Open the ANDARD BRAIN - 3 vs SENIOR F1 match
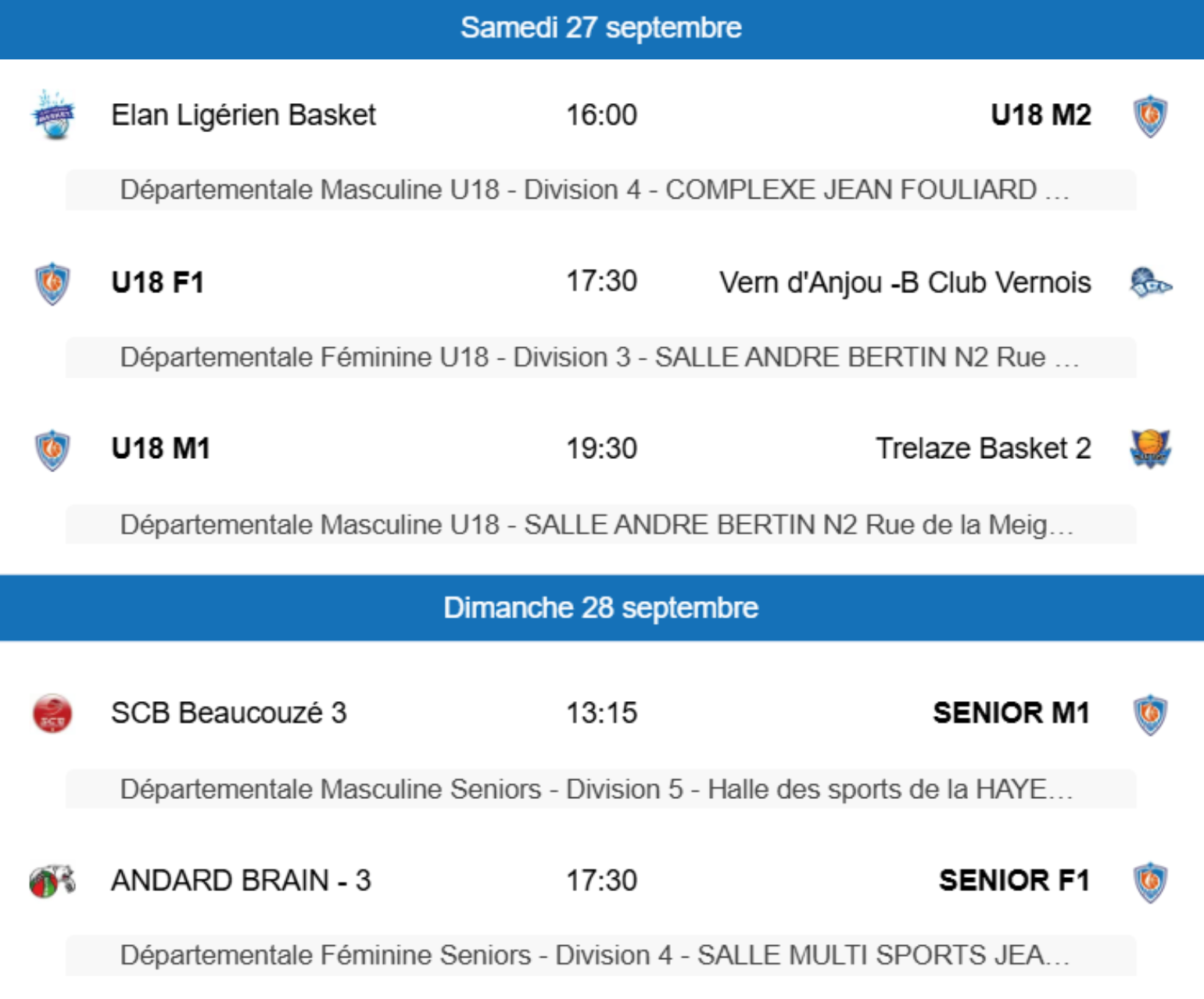This screenshot has width=1204, height=999. click(600, 881)
